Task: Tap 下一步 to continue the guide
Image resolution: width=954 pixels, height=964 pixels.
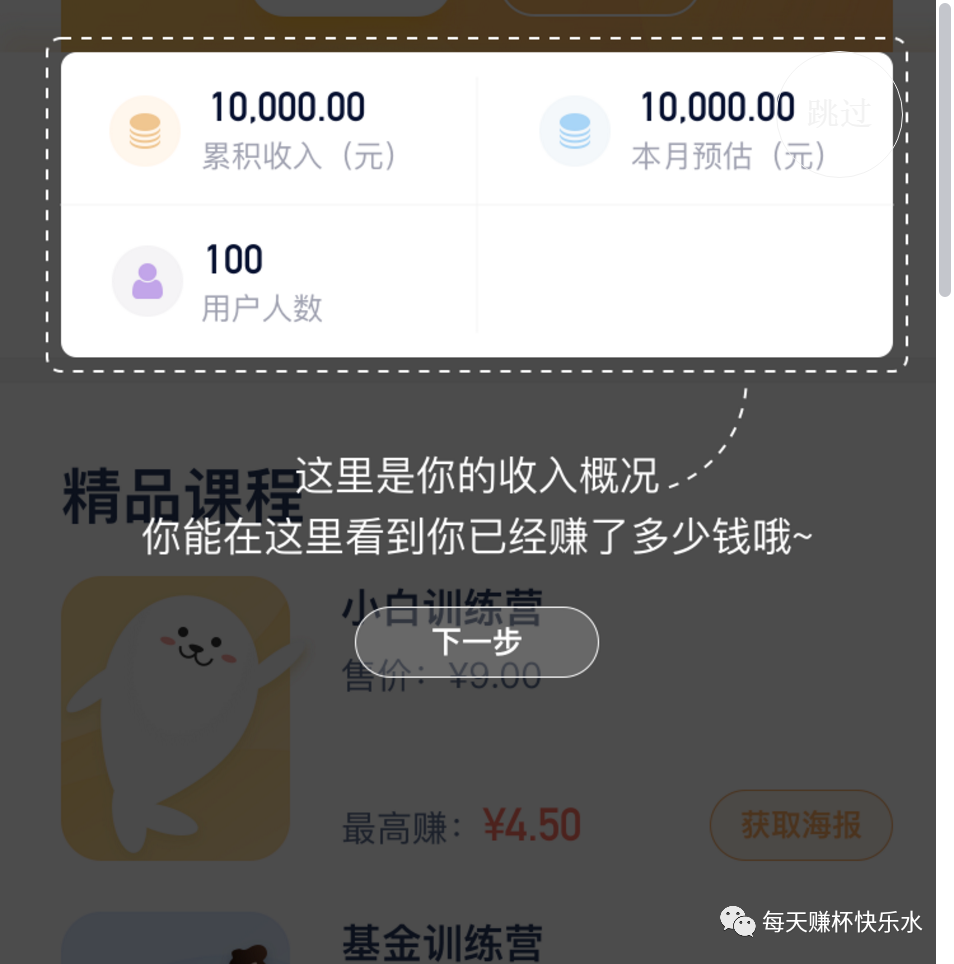Action: click(x=476, y=642)
